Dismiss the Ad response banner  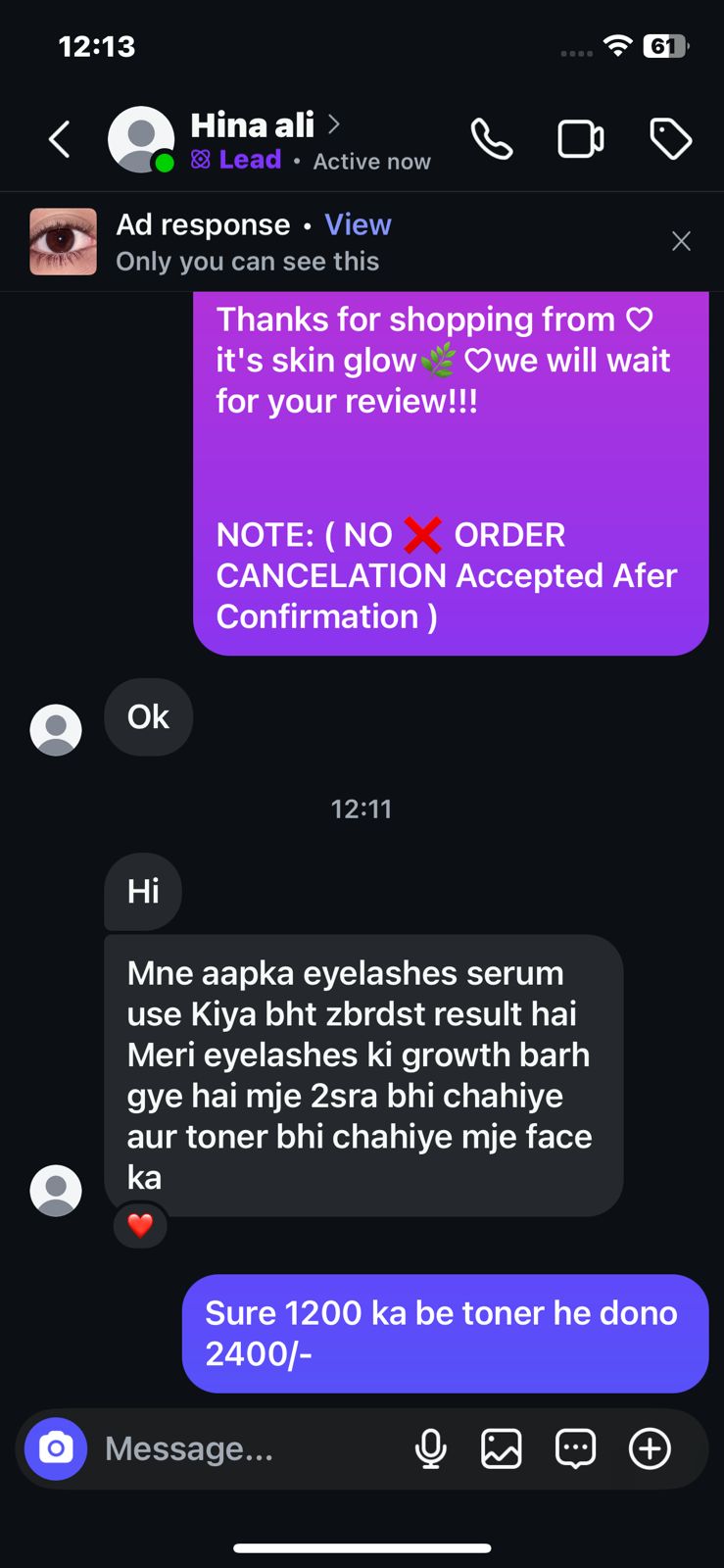pyautogui.click(x=681, y=241)
